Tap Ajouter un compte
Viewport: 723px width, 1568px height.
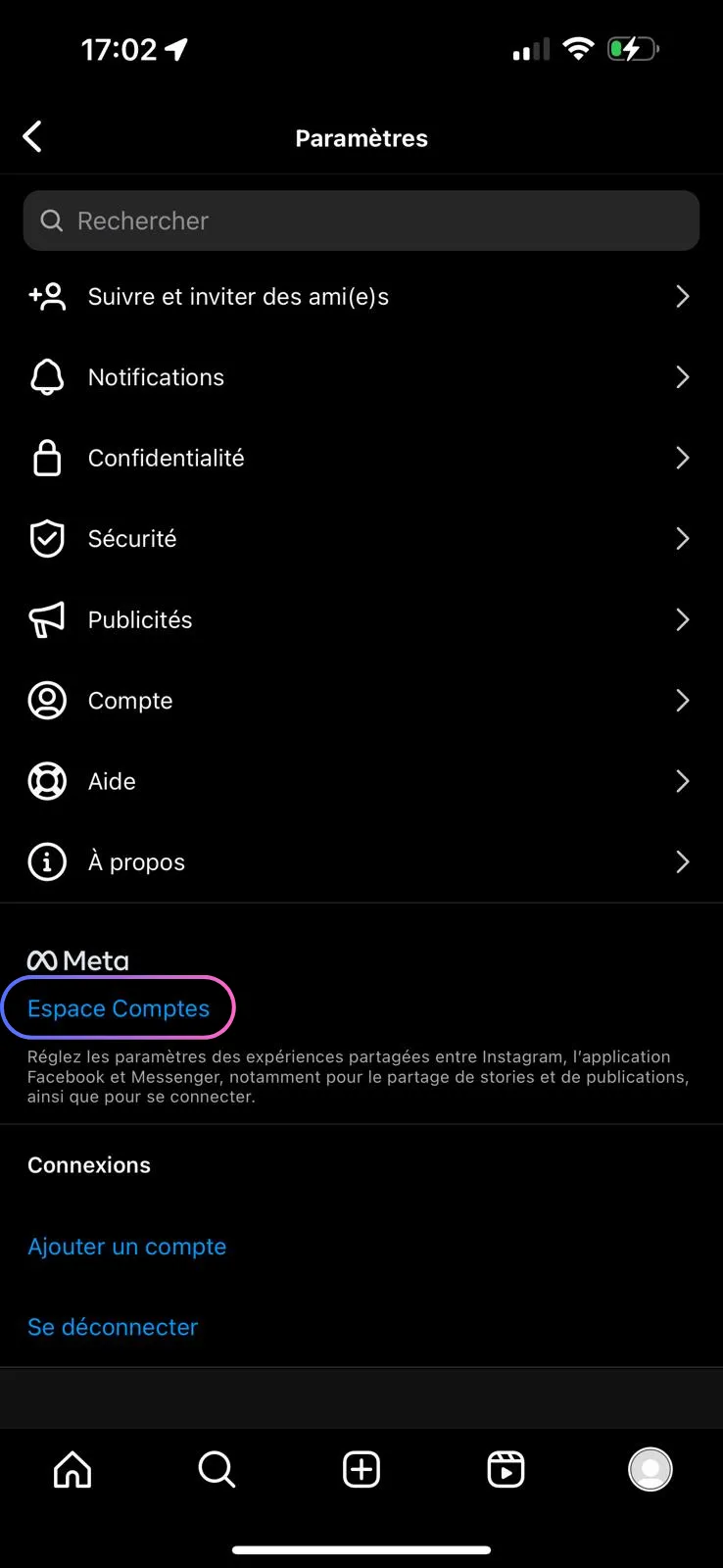click(x=127, y=1247)
